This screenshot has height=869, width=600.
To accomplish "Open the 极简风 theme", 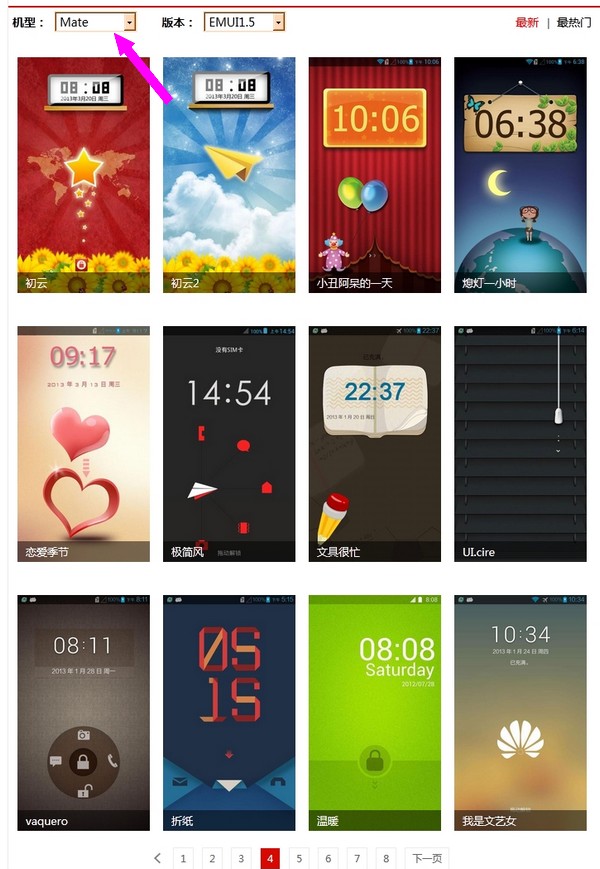I will point(229,443).
